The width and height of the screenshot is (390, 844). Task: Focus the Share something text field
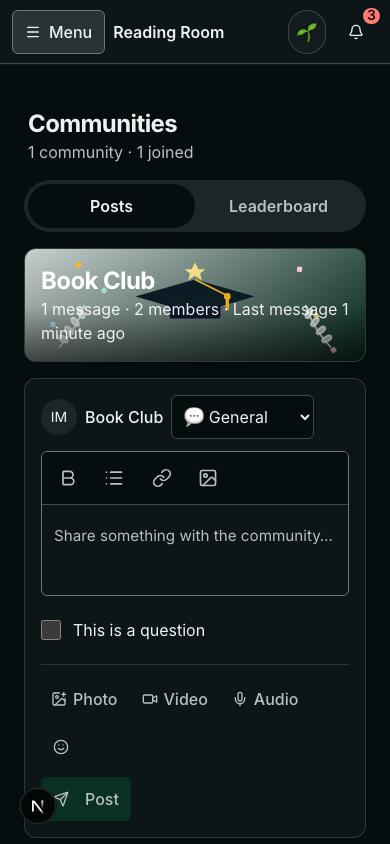pyautogui.click(x=195, y=550)
